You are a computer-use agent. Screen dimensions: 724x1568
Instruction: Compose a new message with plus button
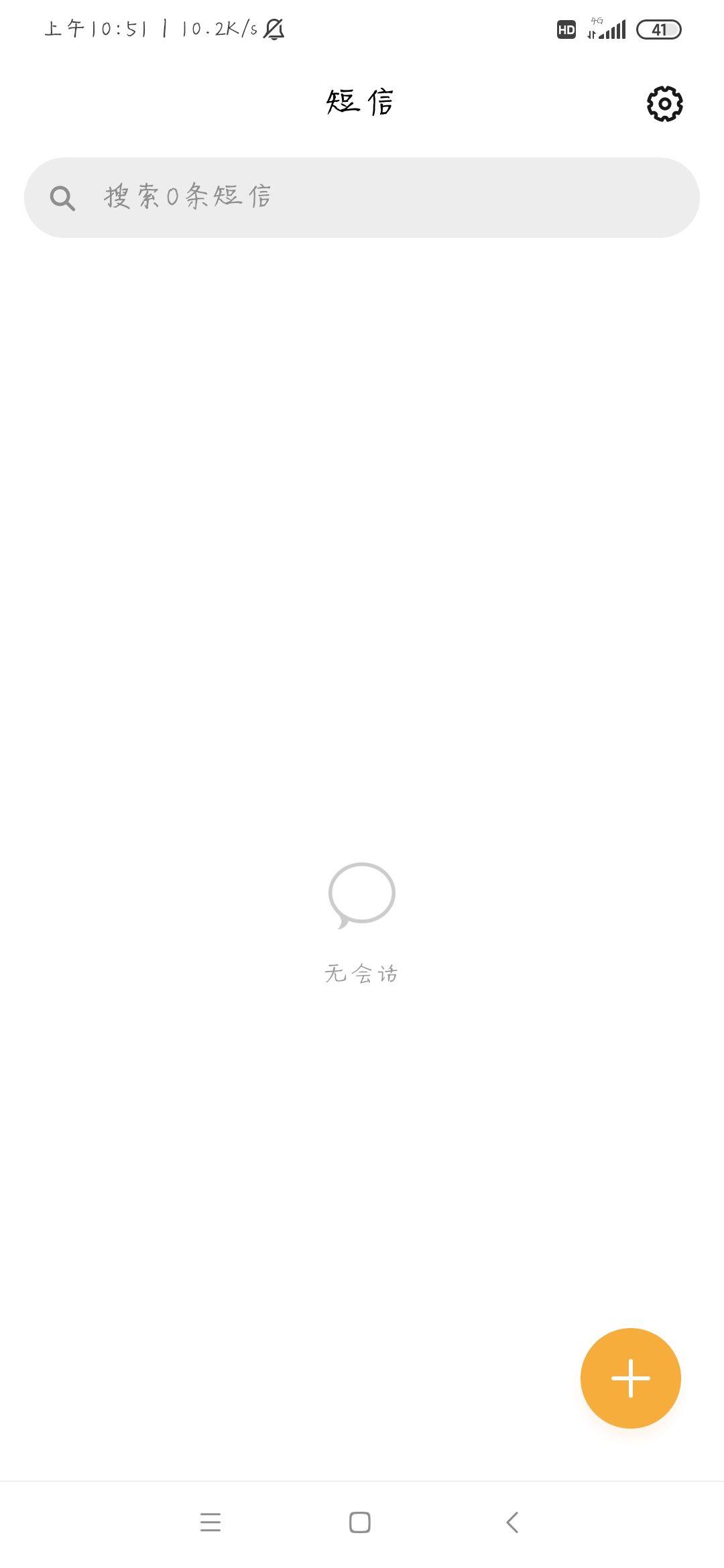click(630, 1378)
